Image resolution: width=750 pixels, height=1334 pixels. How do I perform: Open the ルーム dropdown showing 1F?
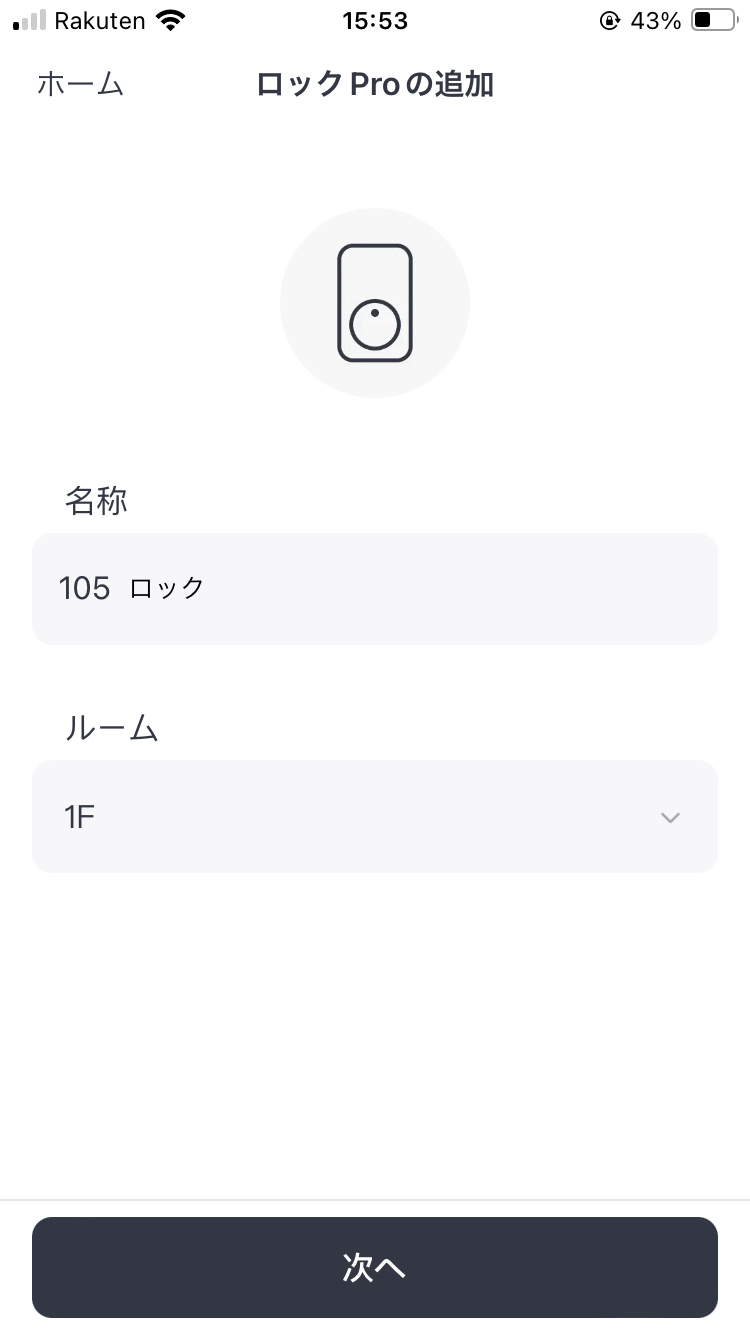tap(375, 816)
